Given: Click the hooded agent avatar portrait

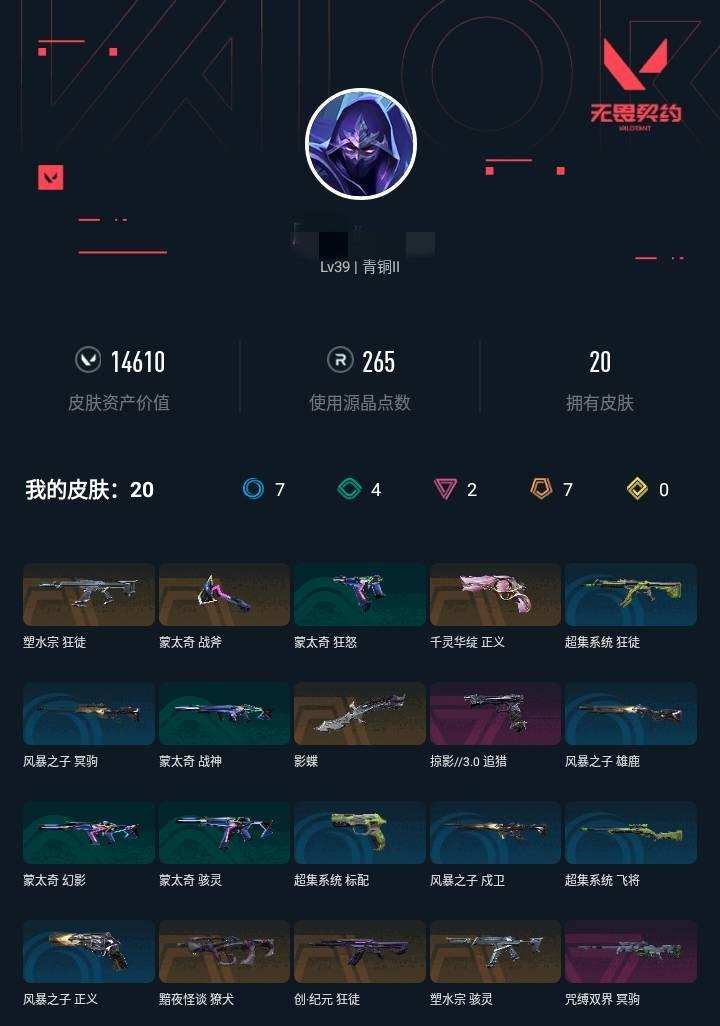Looking at the screenshot, I should (360, 144).
